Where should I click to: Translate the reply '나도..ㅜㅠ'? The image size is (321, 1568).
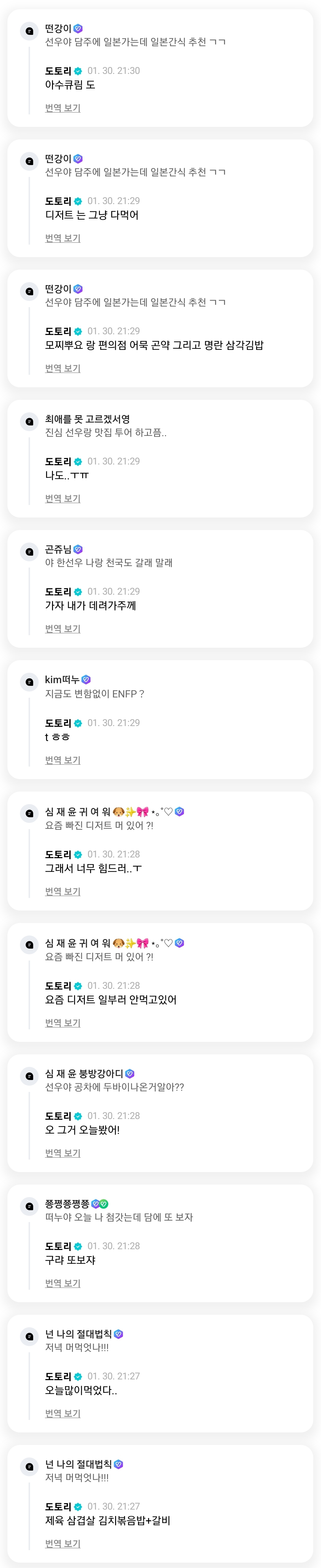pos(62,498)
